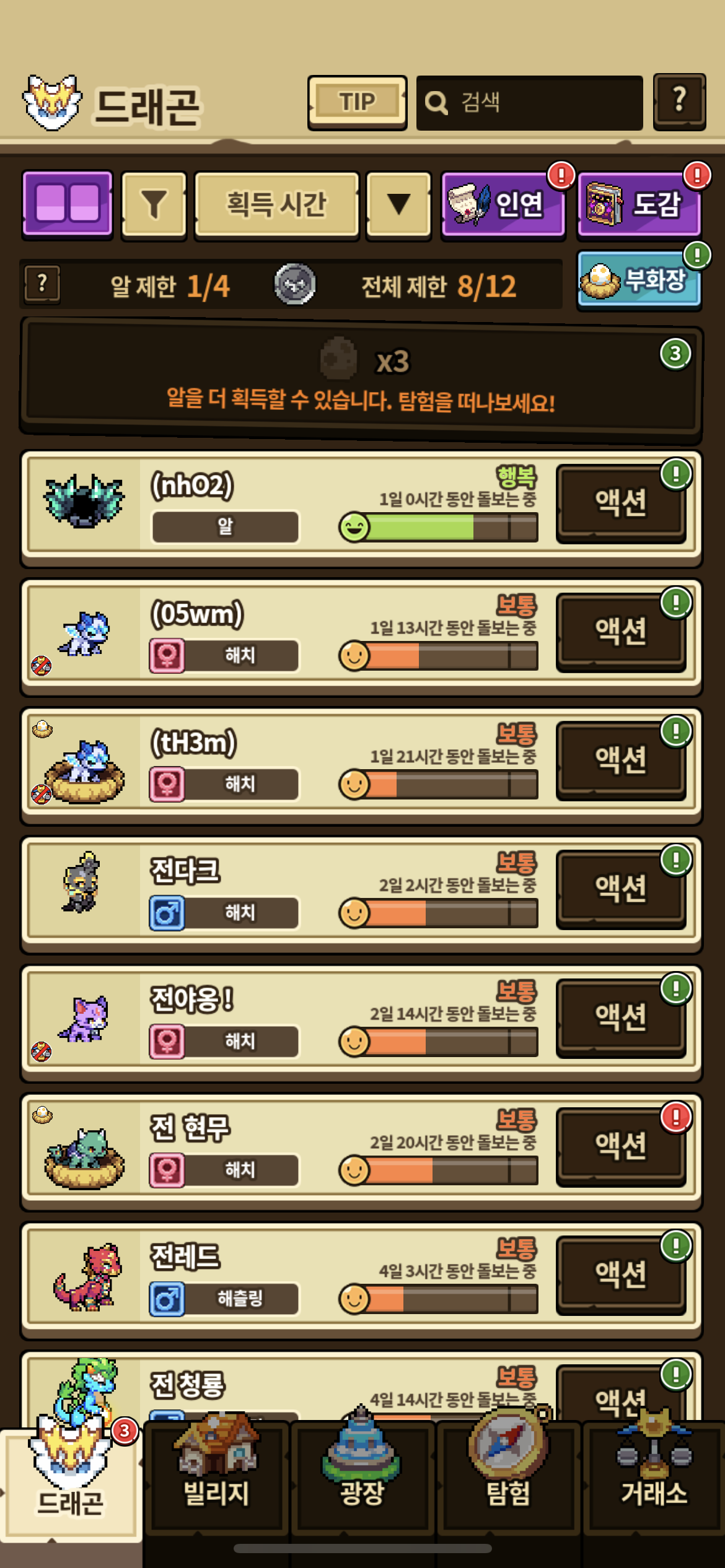Tap the 검색 search field
Viewport: 725px width, 1568px height.
pos(529,103)
